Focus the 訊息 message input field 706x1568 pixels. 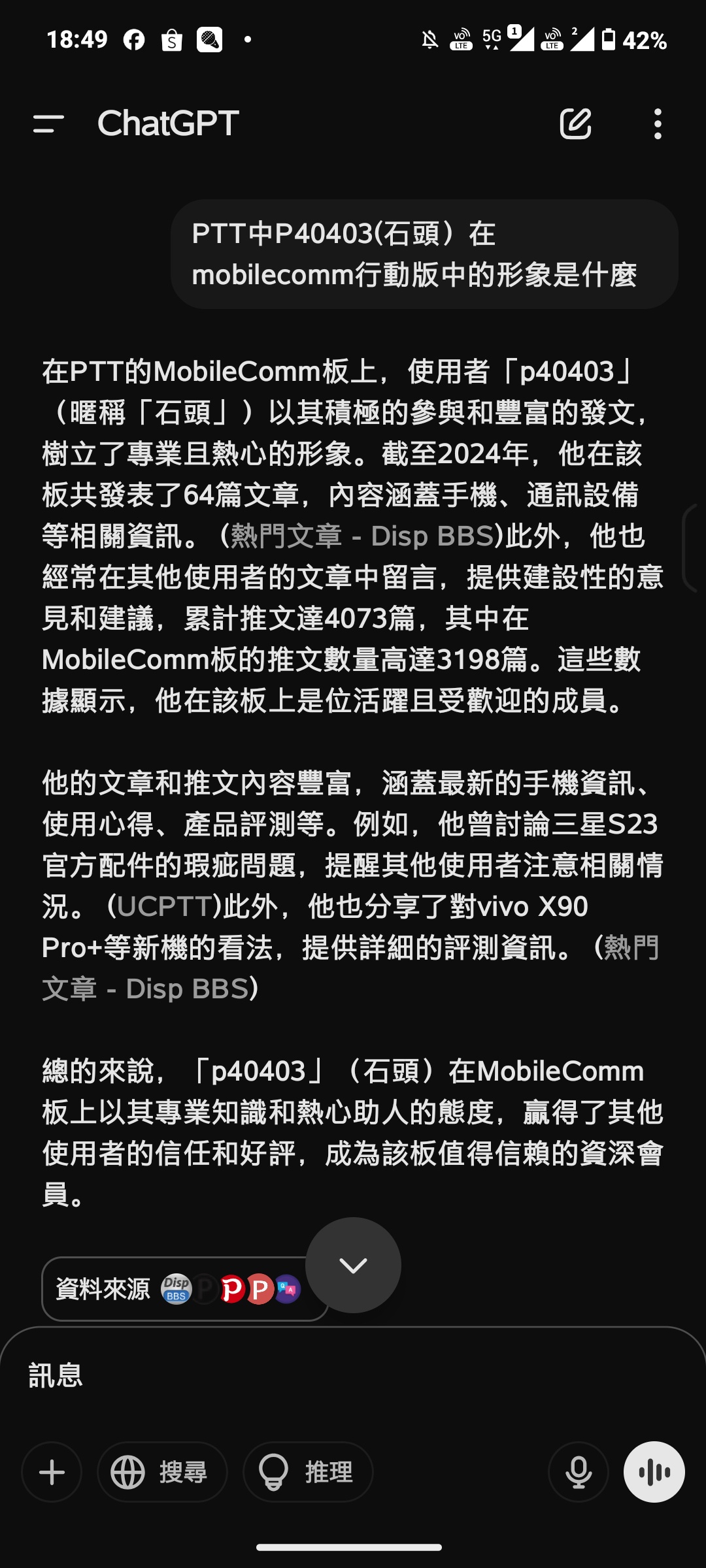pos(353,1375)
